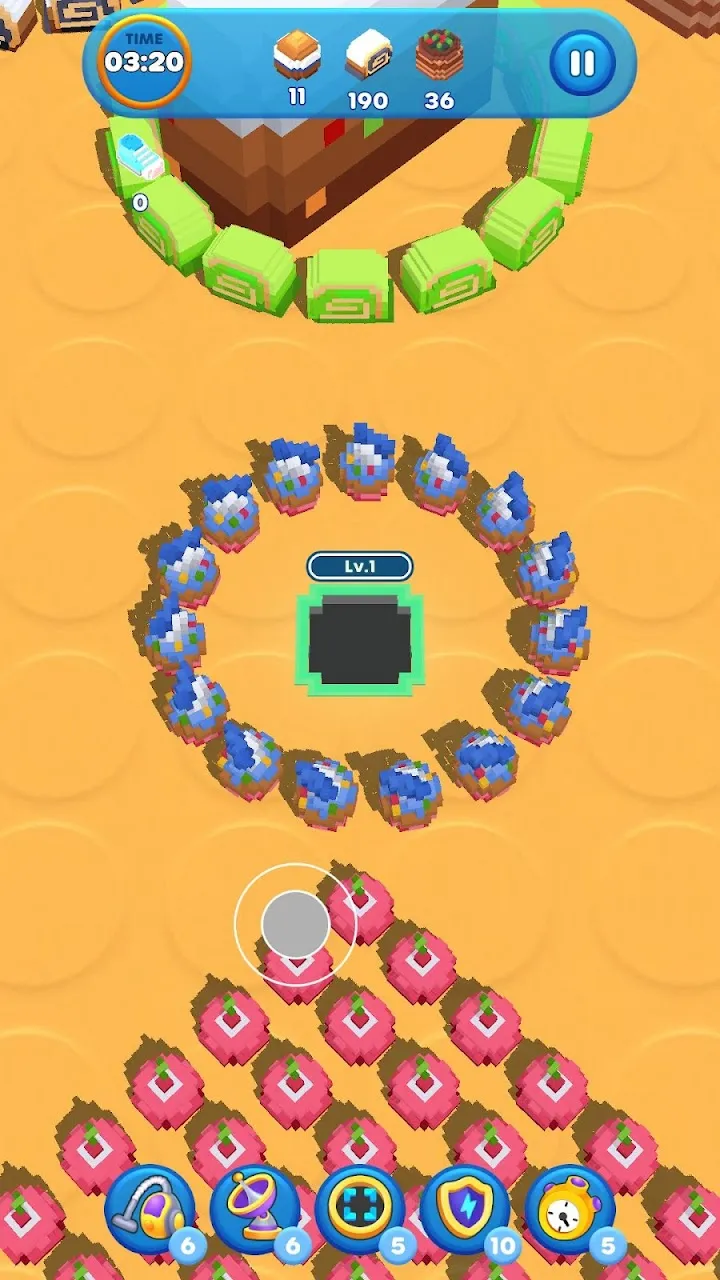Viewport: 720px width, 1280px height.
Task: Activate the alarm clock time power-up
Action: click(569, 1209)
